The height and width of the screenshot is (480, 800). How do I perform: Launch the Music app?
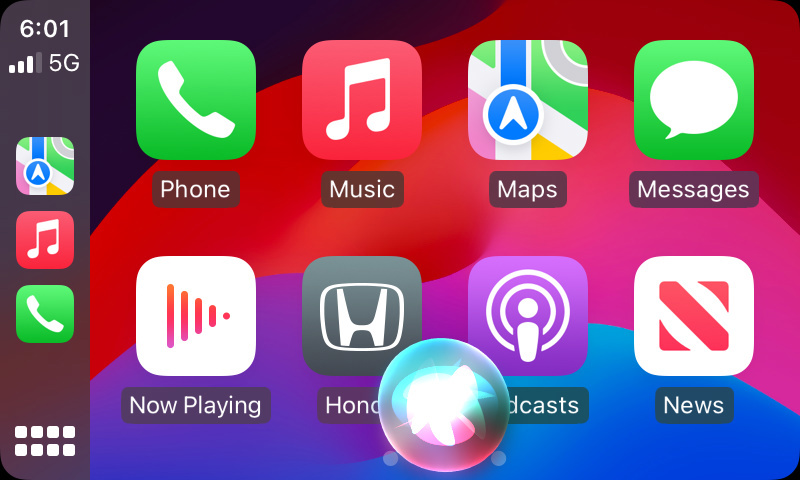coord(361,100)
